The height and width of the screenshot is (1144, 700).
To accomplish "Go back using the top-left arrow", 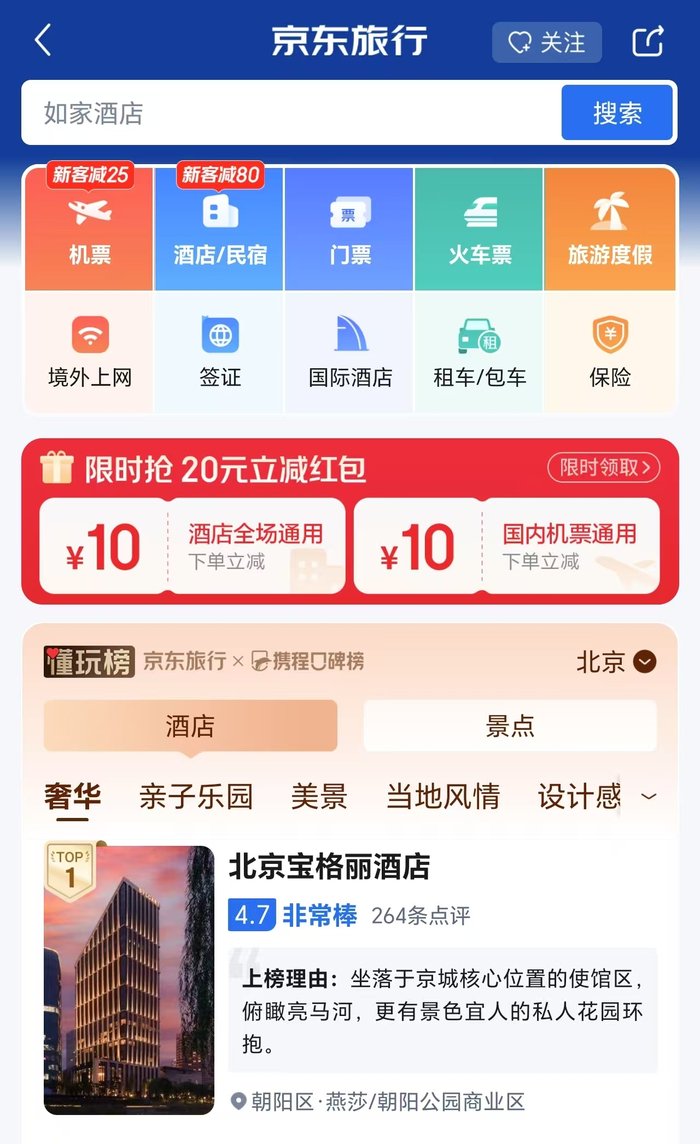I will coord(42,41).
